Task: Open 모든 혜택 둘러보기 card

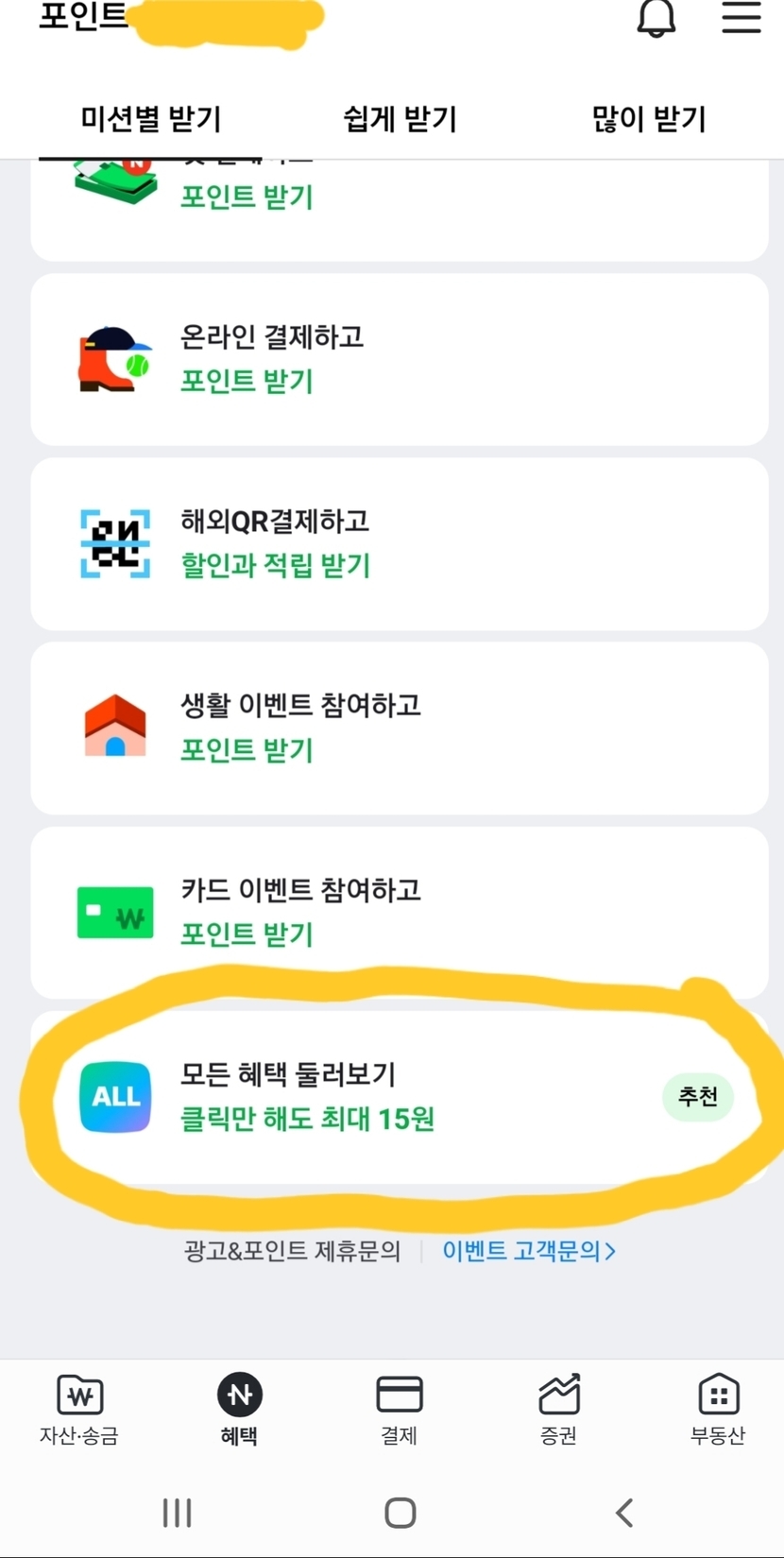Action: click(x=399, y=1097)
